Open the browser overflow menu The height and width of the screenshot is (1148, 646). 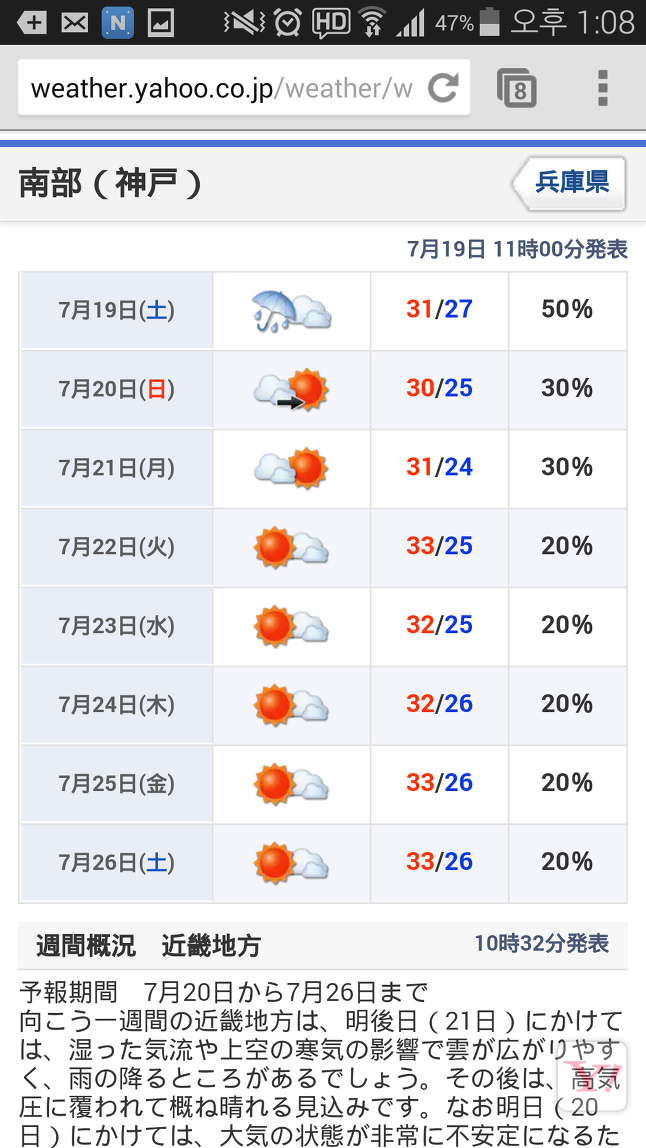tap(602, 89)
